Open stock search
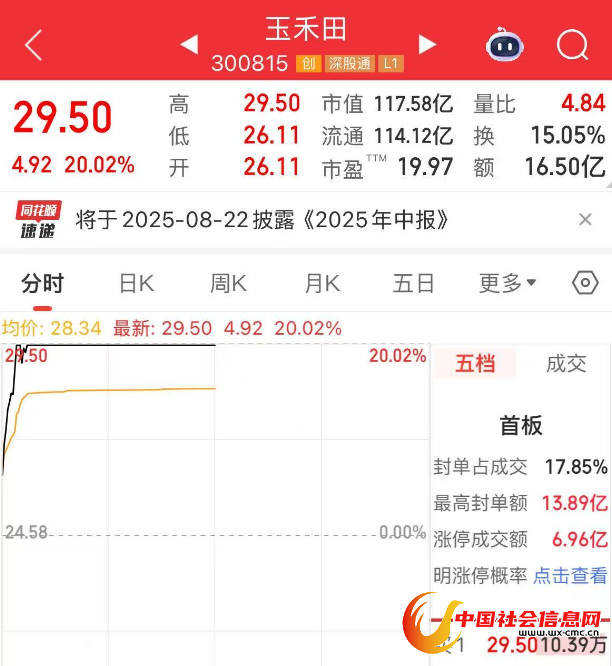 (x=572, y=44)
